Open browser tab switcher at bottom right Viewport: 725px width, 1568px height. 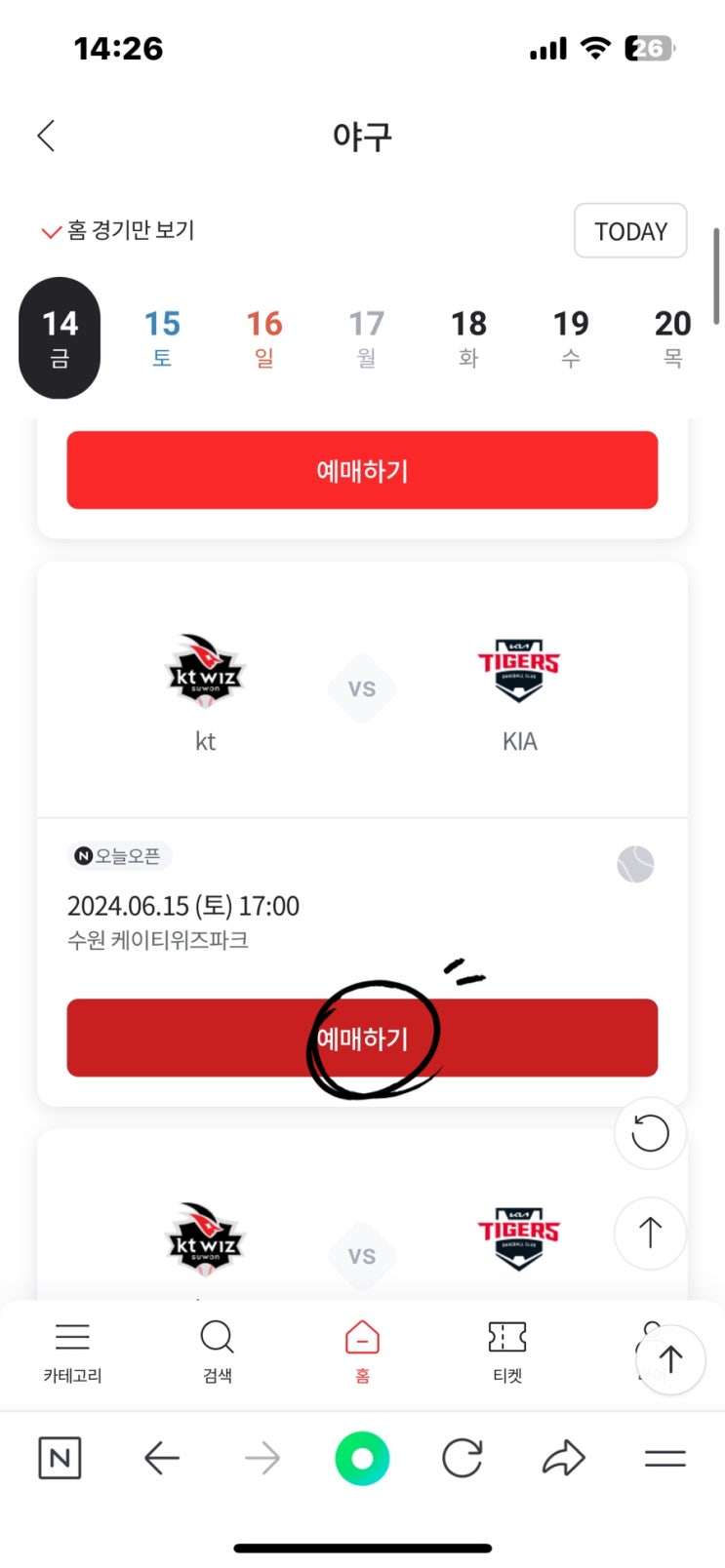[665, 1458]
